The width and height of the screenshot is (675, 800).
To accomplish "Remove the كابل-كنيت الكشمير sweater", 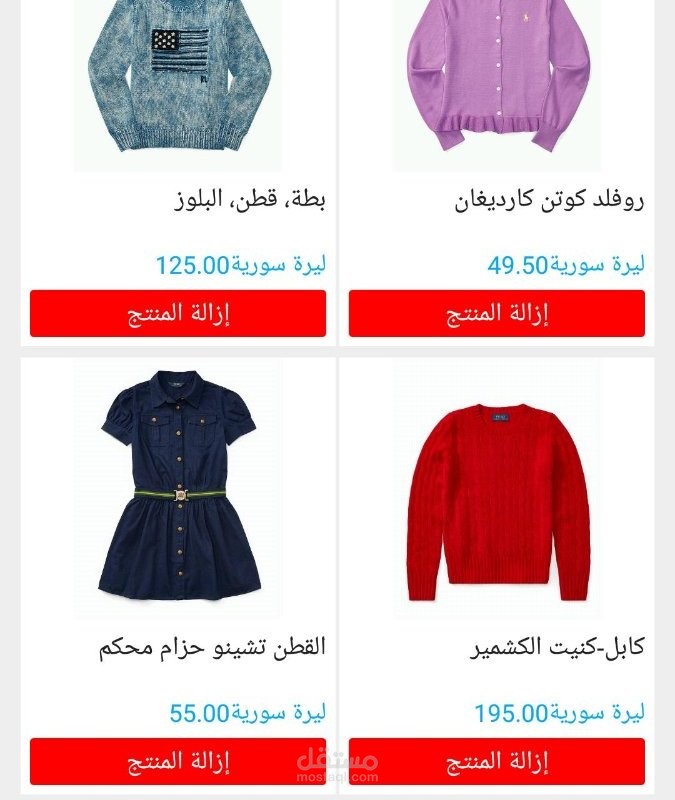I will (x=496, y=761).
